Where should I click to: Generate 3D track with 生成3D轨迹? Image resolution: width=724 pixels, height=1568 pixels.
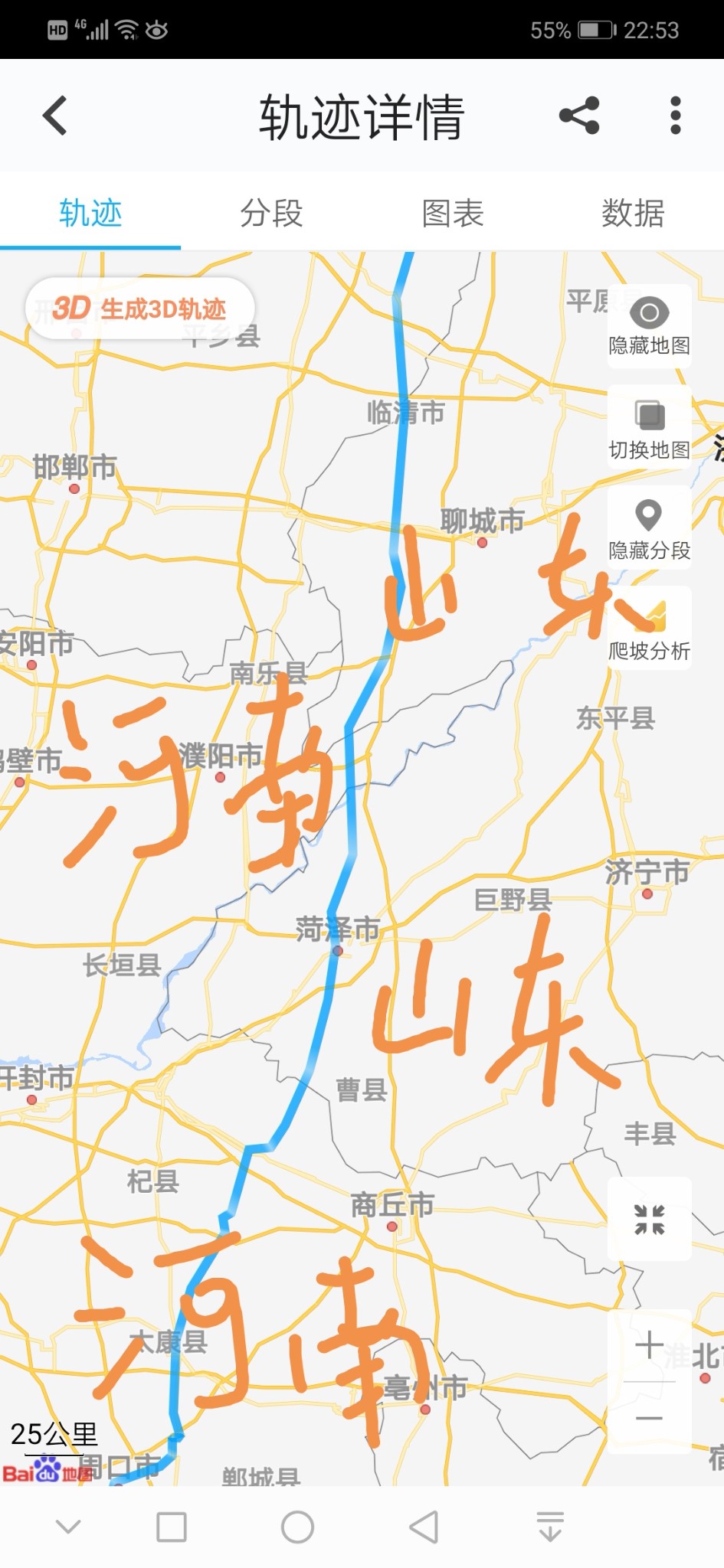pos(140,309)
